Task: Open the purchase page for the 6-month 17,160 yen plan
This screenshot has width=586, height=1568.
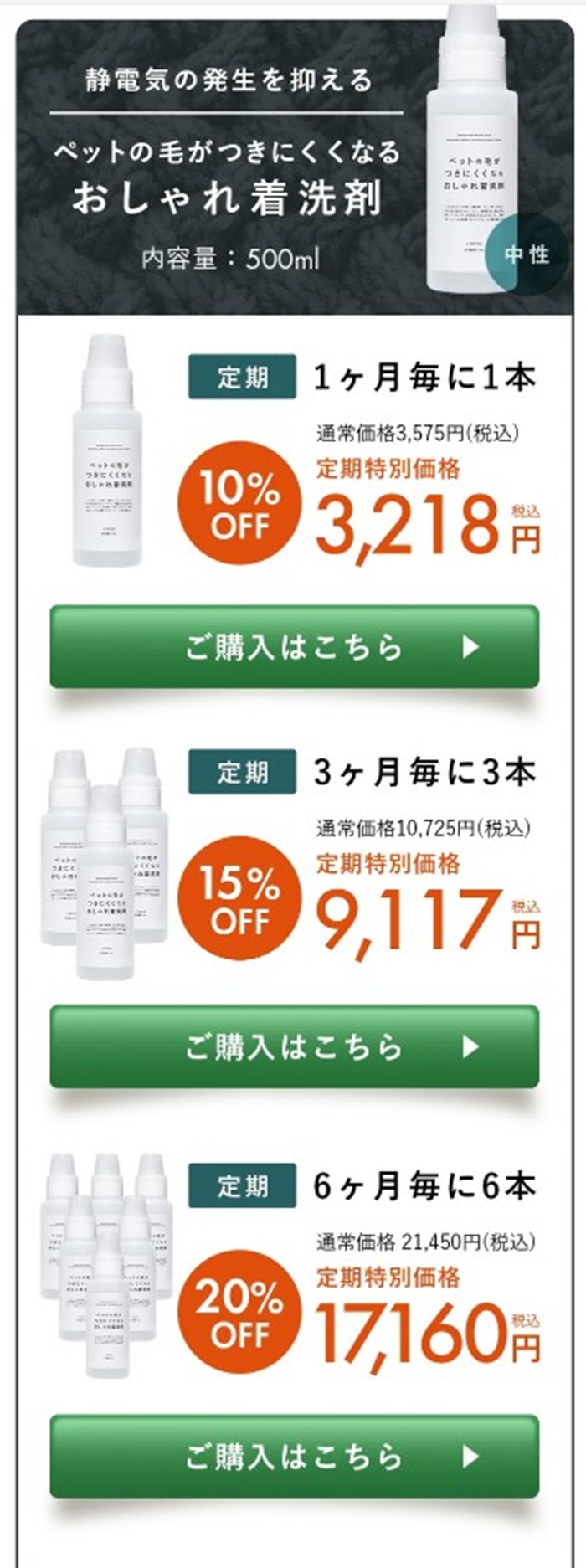Action: pos(294,1457)
